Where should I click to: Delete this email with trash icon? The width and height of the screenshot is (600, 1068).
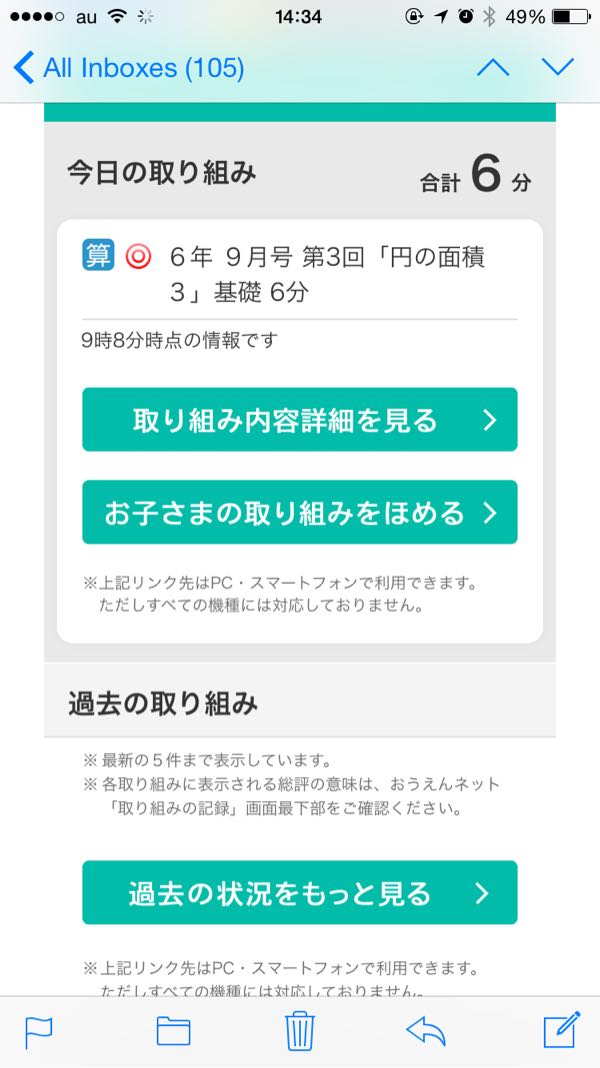click(x=300, y=1031)
